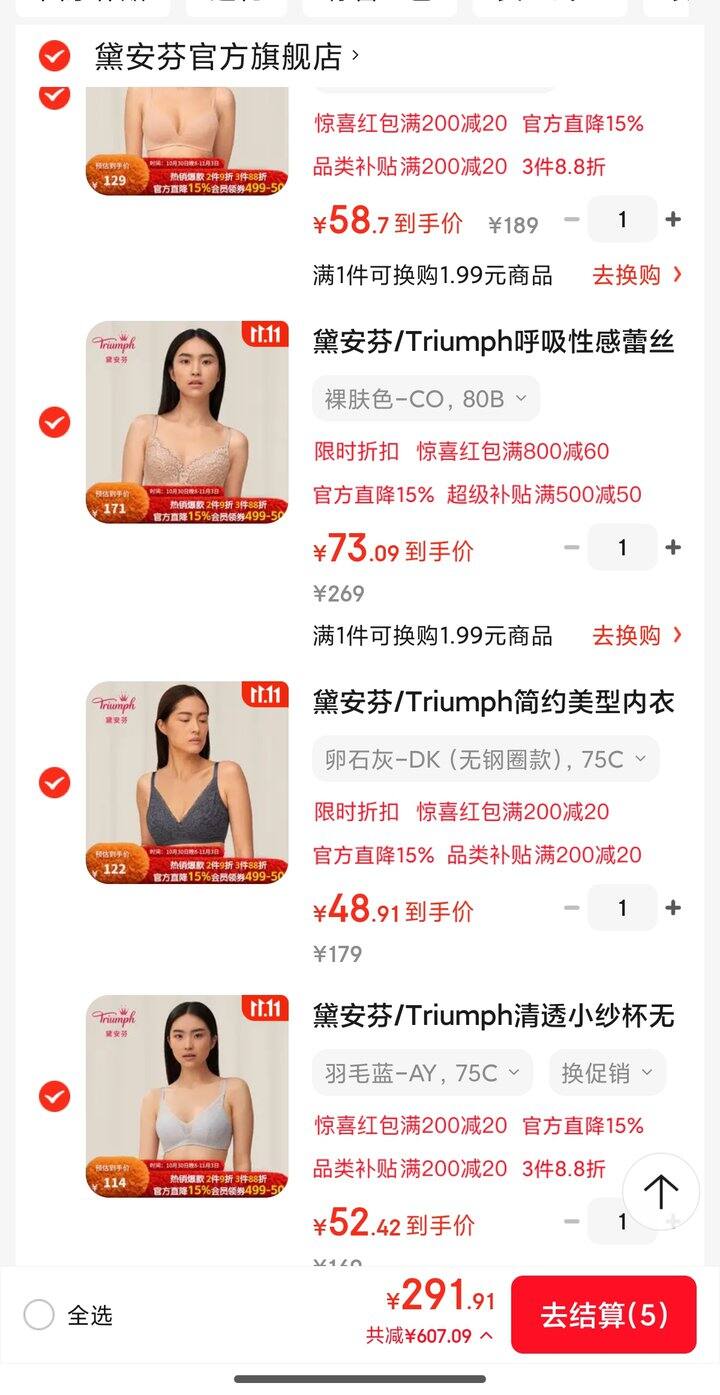Deselect the 呼吸性感蕾丝 bra item
This screenshot has width=720, height=1395.
(x=54, y=423)
